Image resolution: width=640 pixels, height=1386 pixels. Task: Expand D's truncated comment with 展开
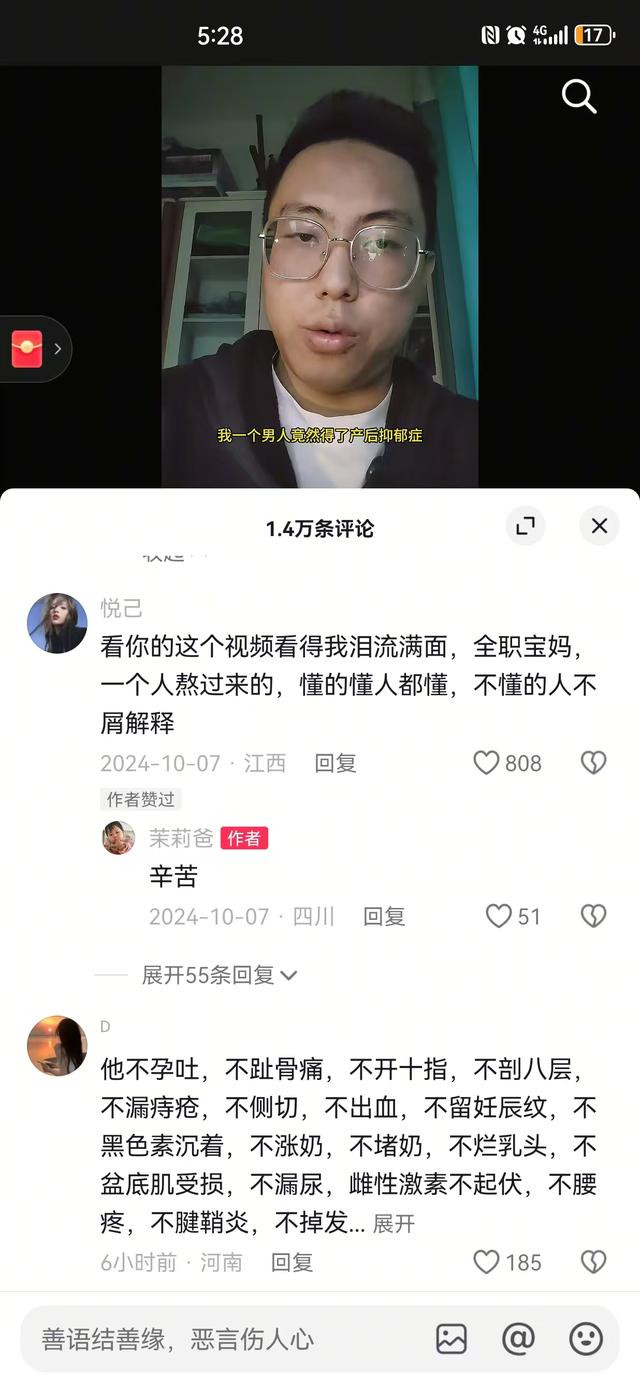[x=394, y=1224]
